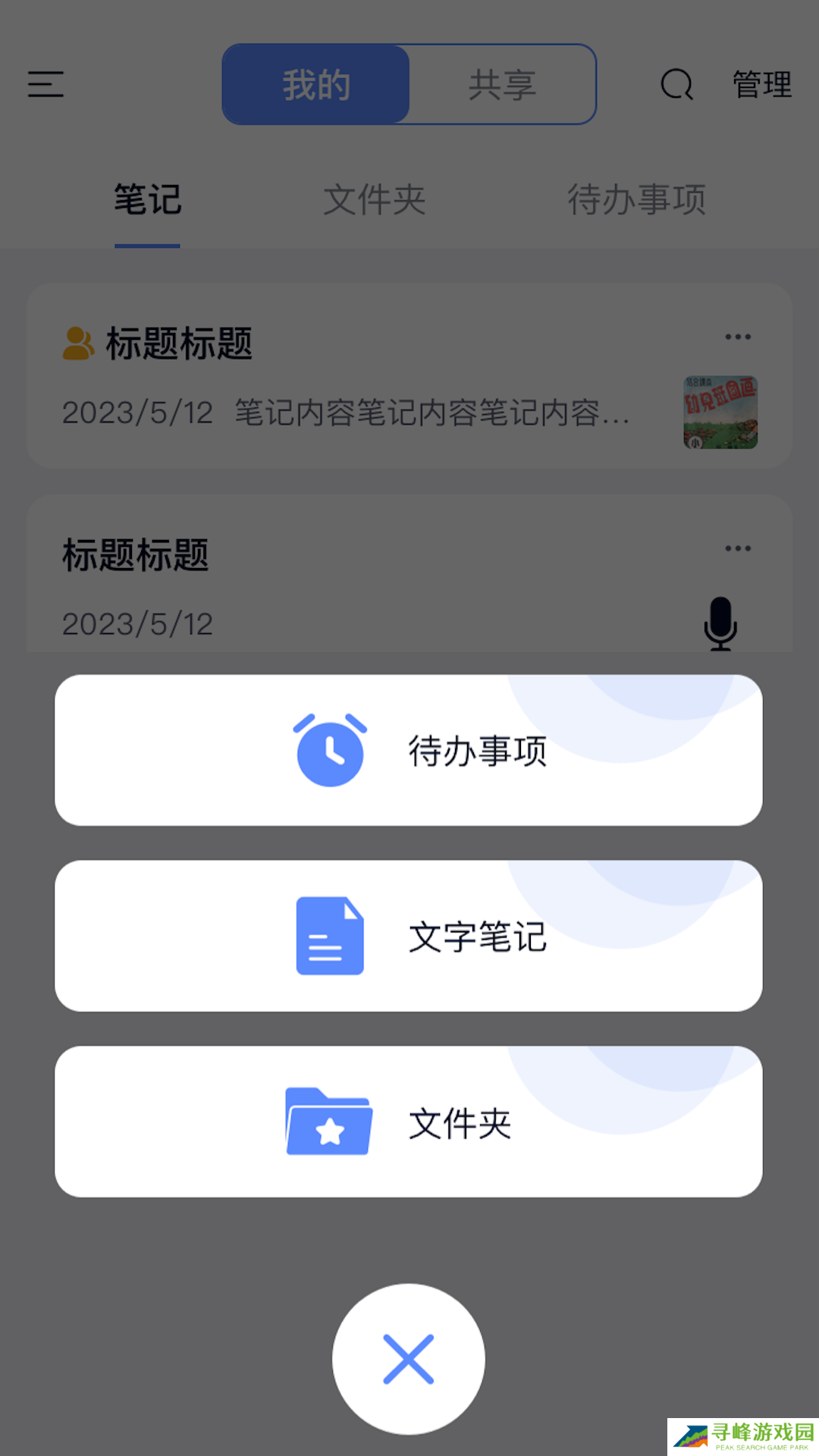Open more options for the shared note
819x1456 pixels.
tap(737, 337)
